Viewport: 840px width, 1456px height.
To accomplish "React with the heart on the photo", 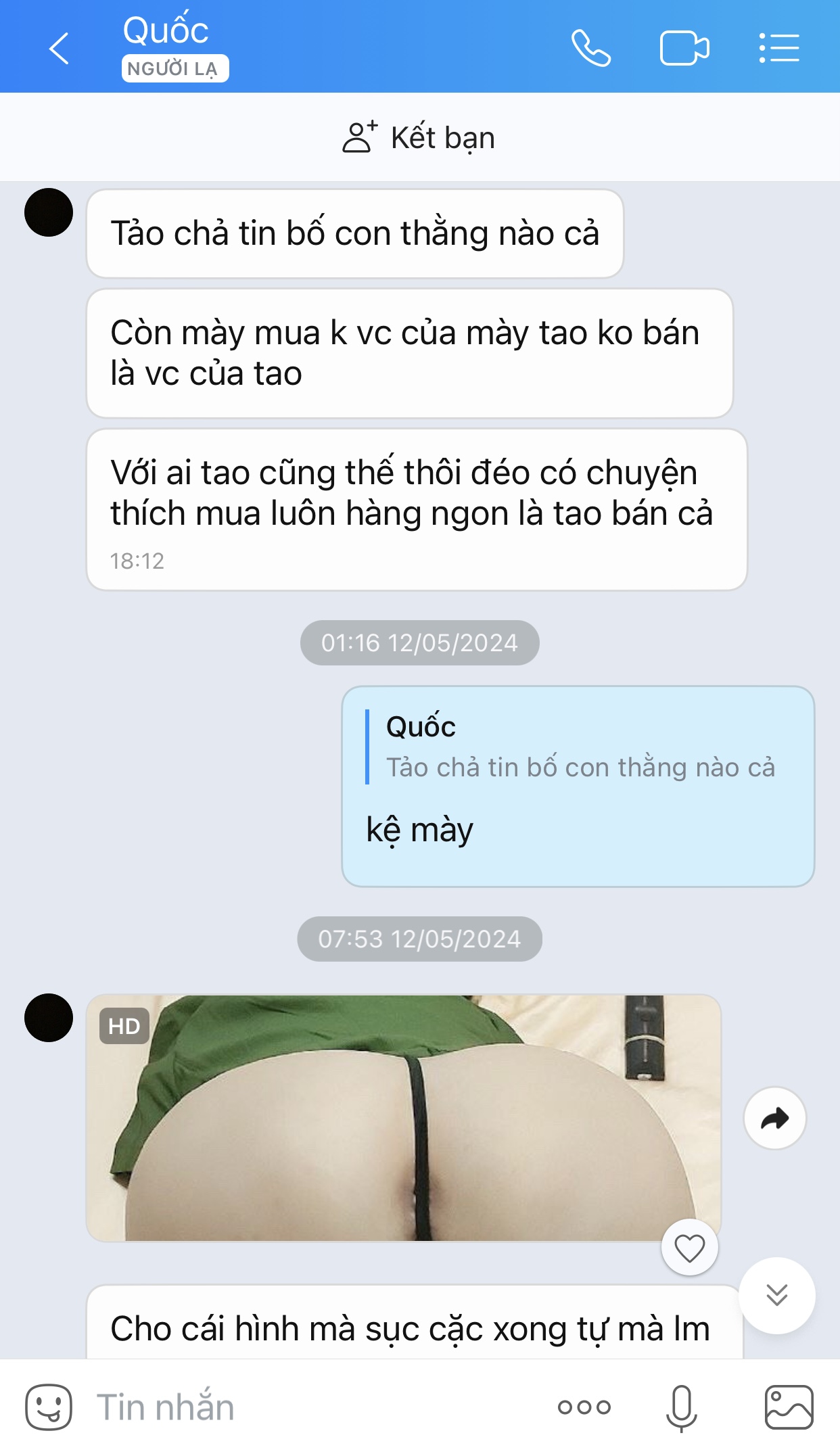I will click(x=689, y=1248).
